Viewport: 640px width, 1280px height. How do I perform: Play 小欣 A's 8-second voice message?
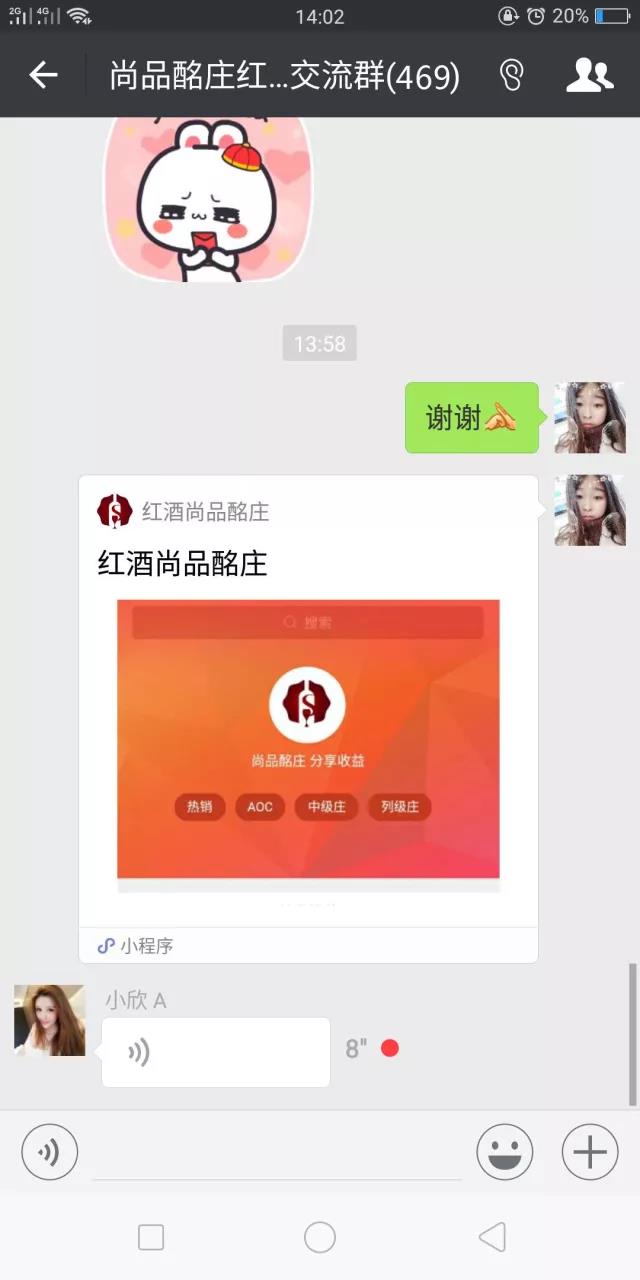pos(215,1052)
